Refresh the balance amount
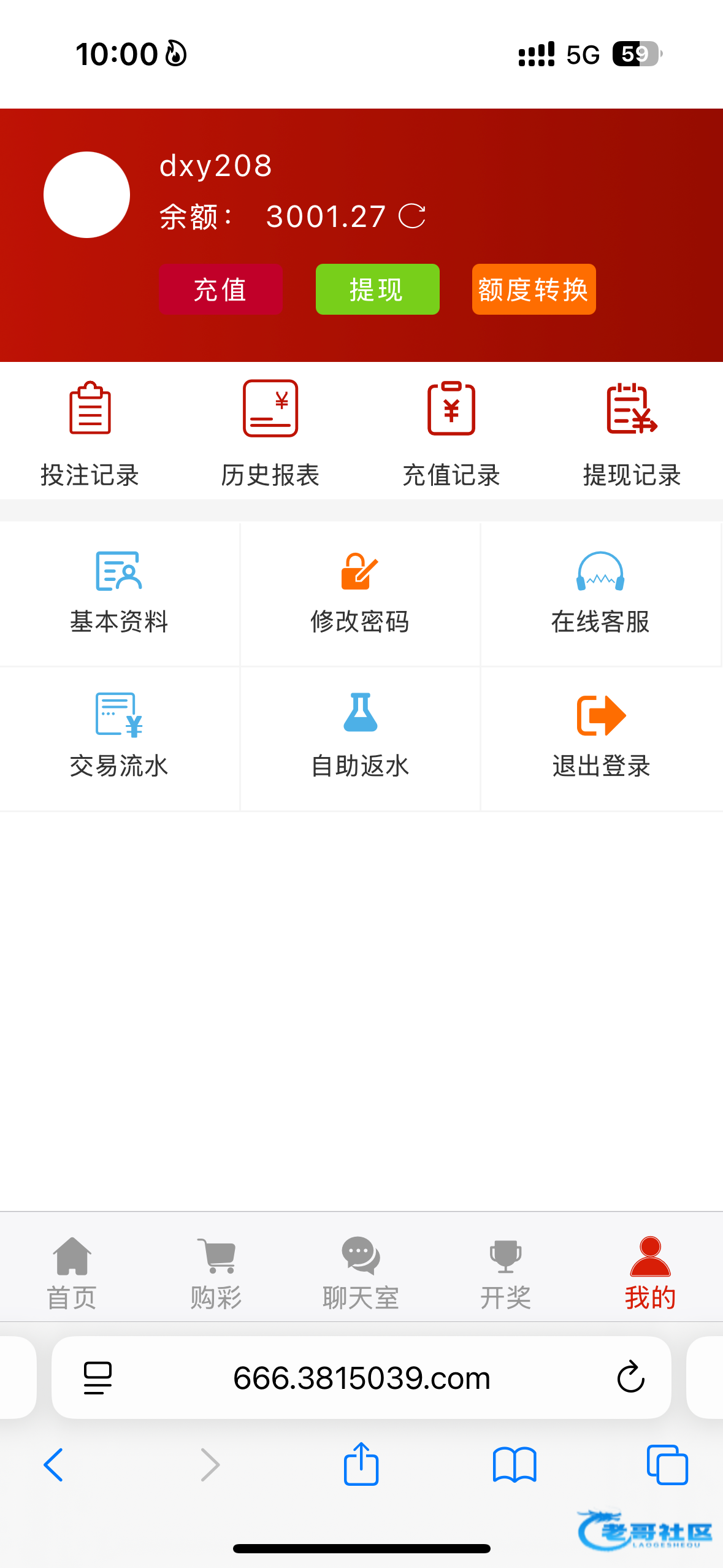 (412, 217)
